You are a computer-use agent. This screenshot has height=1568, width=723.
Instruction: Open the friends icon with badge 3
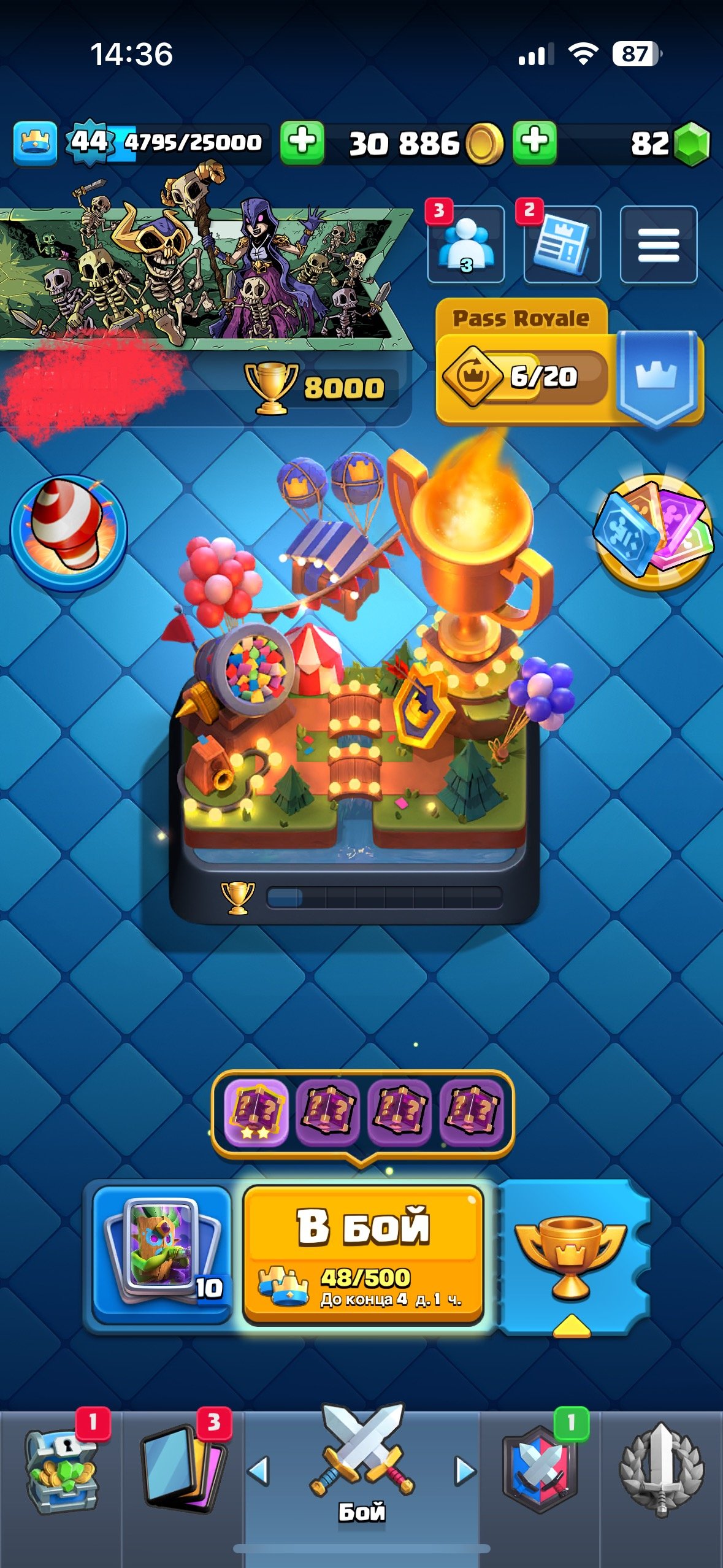pyautogui.click(x=466, y=244)
